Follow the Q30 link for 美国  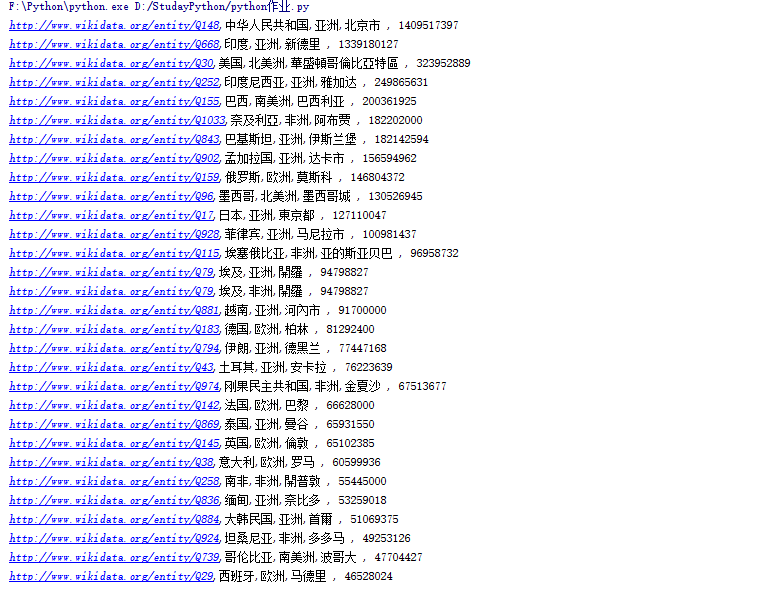pos(111,63)
